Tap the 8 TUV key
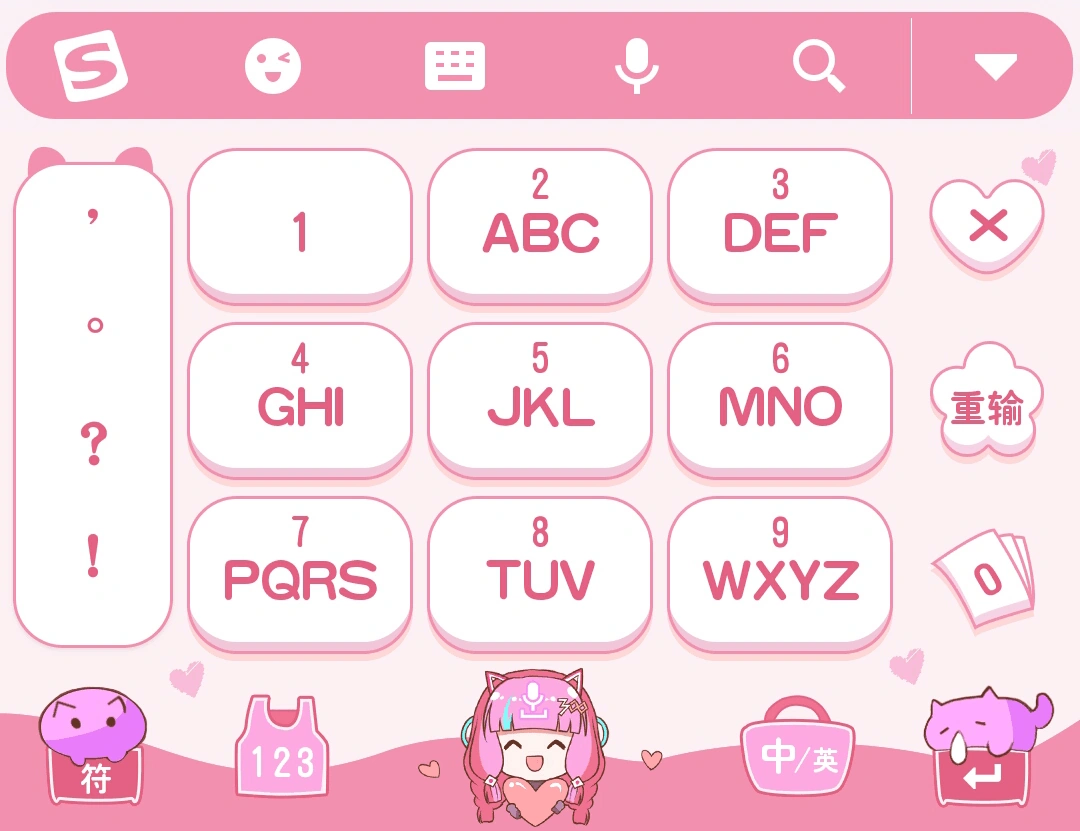This screenshot has height=831, width=1080. [540, 572]
